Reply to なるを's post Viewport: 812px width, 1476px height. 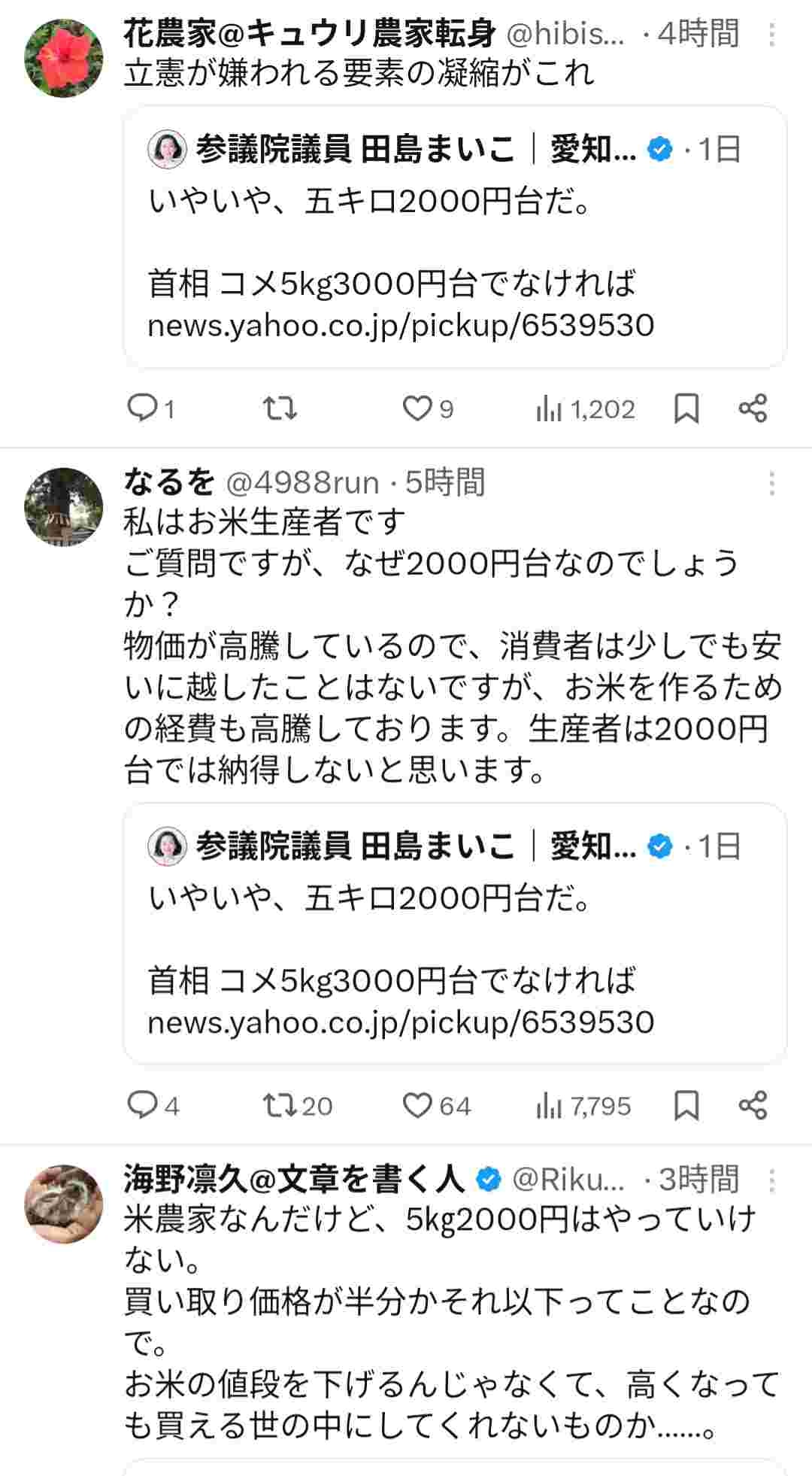(x=141, y=1105)
